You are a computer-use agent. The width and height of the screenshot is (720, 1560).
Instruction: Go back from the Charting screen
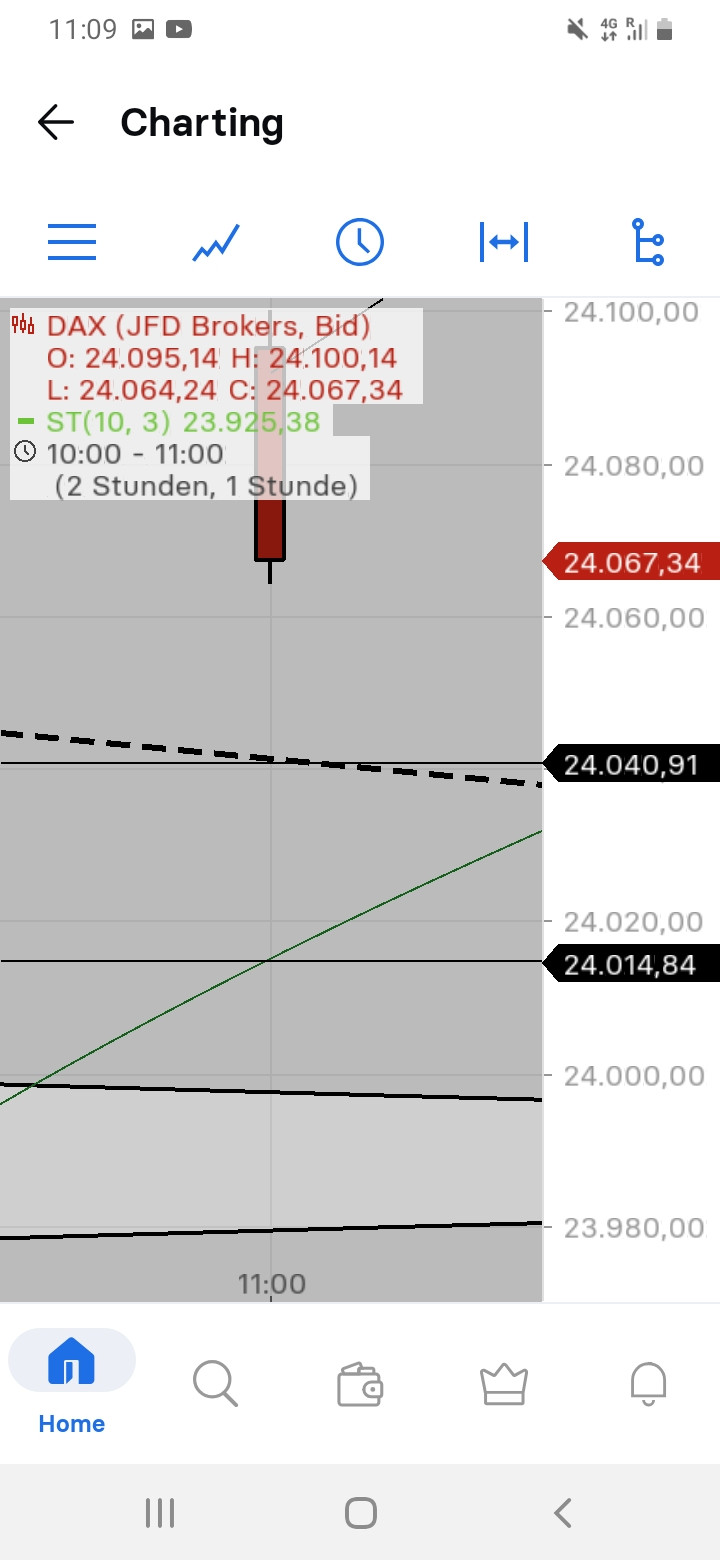[56, 123]
